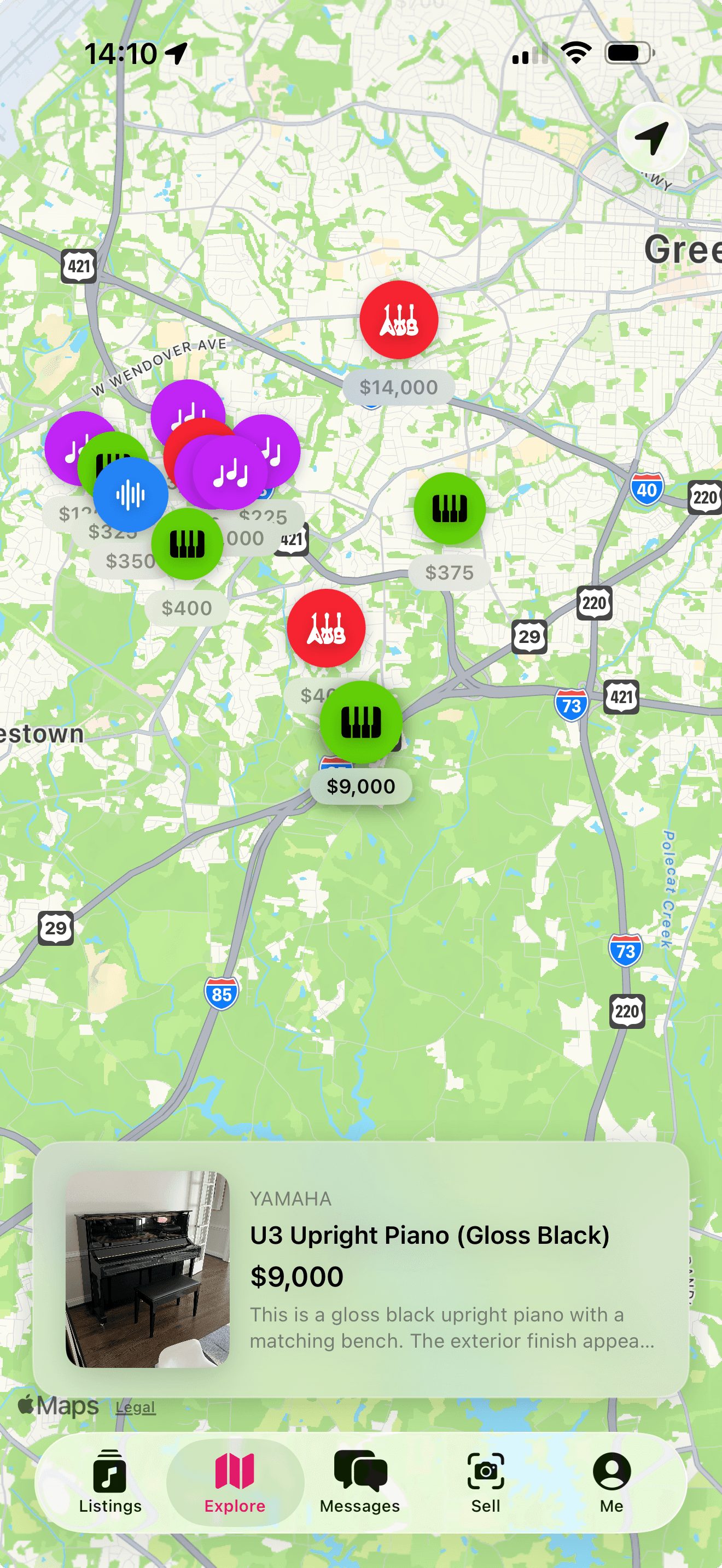Expand the $14,000 price bubble details
Screen dimensions: 722x1568
[399, 387]
